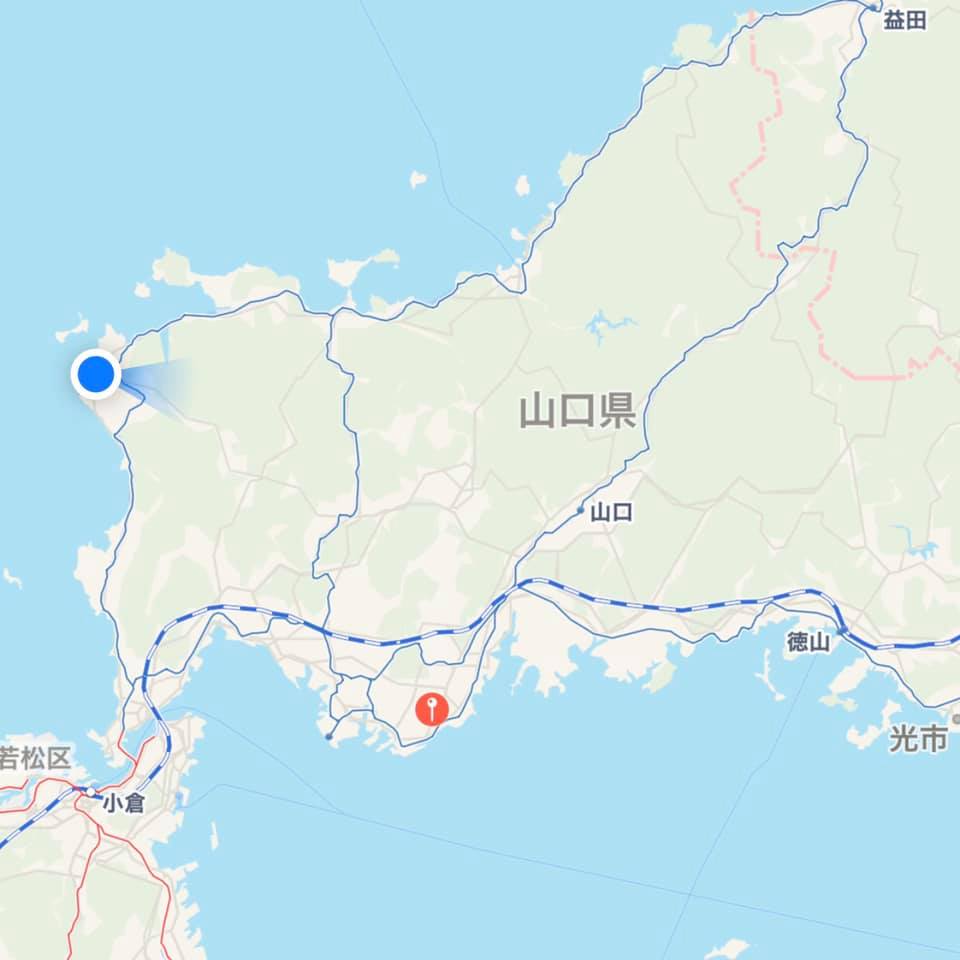Screen dimensions: 960x960
Task: Select the blue current location dot
Action: 96,374
